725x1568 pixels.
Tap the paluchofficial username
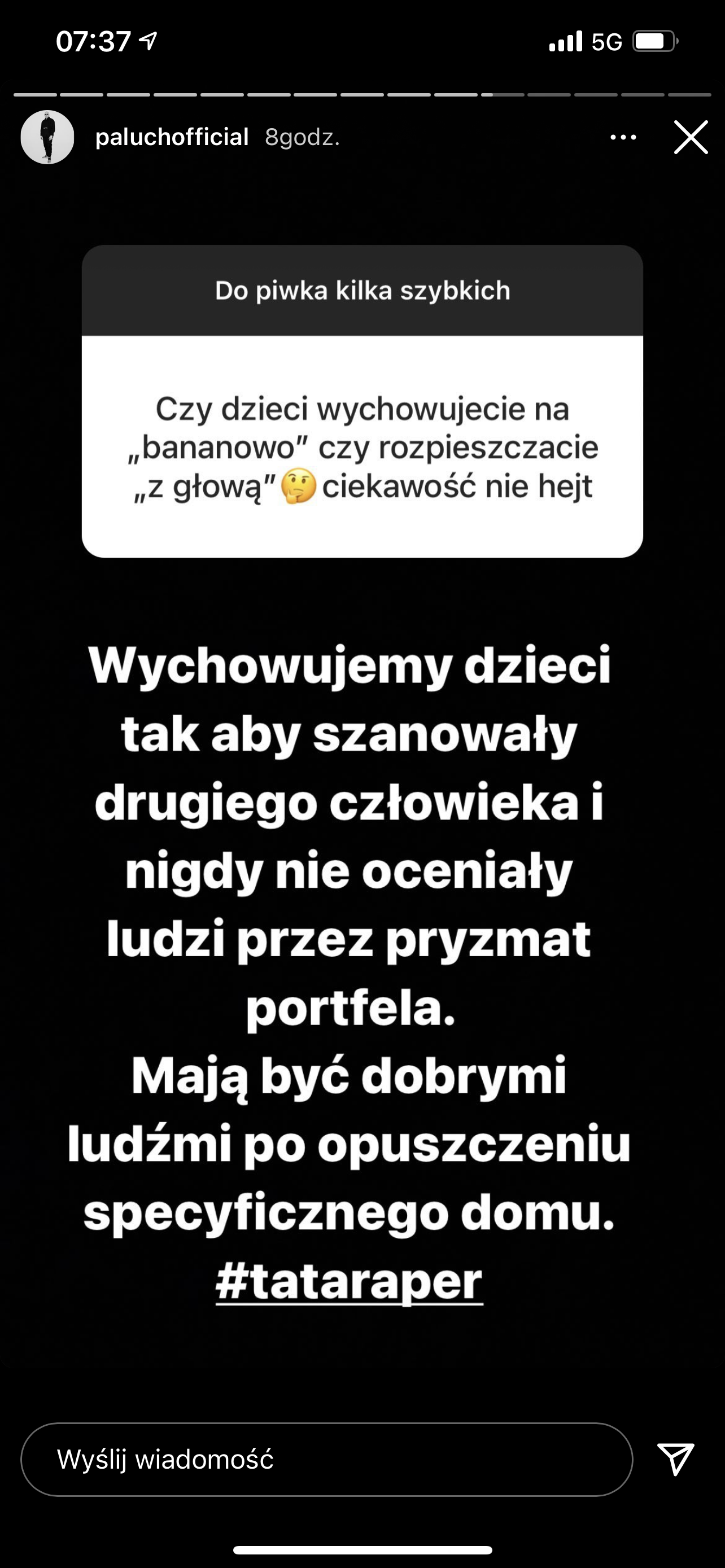coord(172,137)
